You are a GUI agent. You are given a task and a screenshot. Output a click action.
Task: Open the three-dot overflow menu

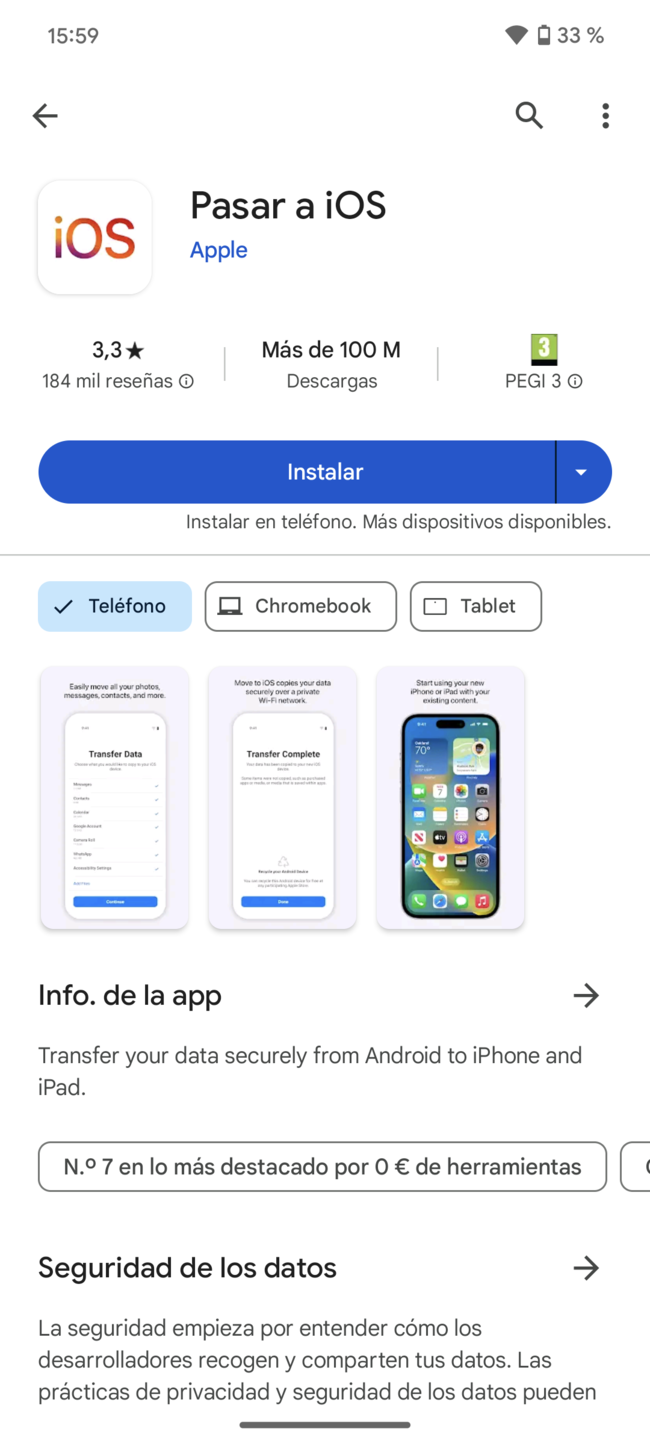(x=605, y=116)
